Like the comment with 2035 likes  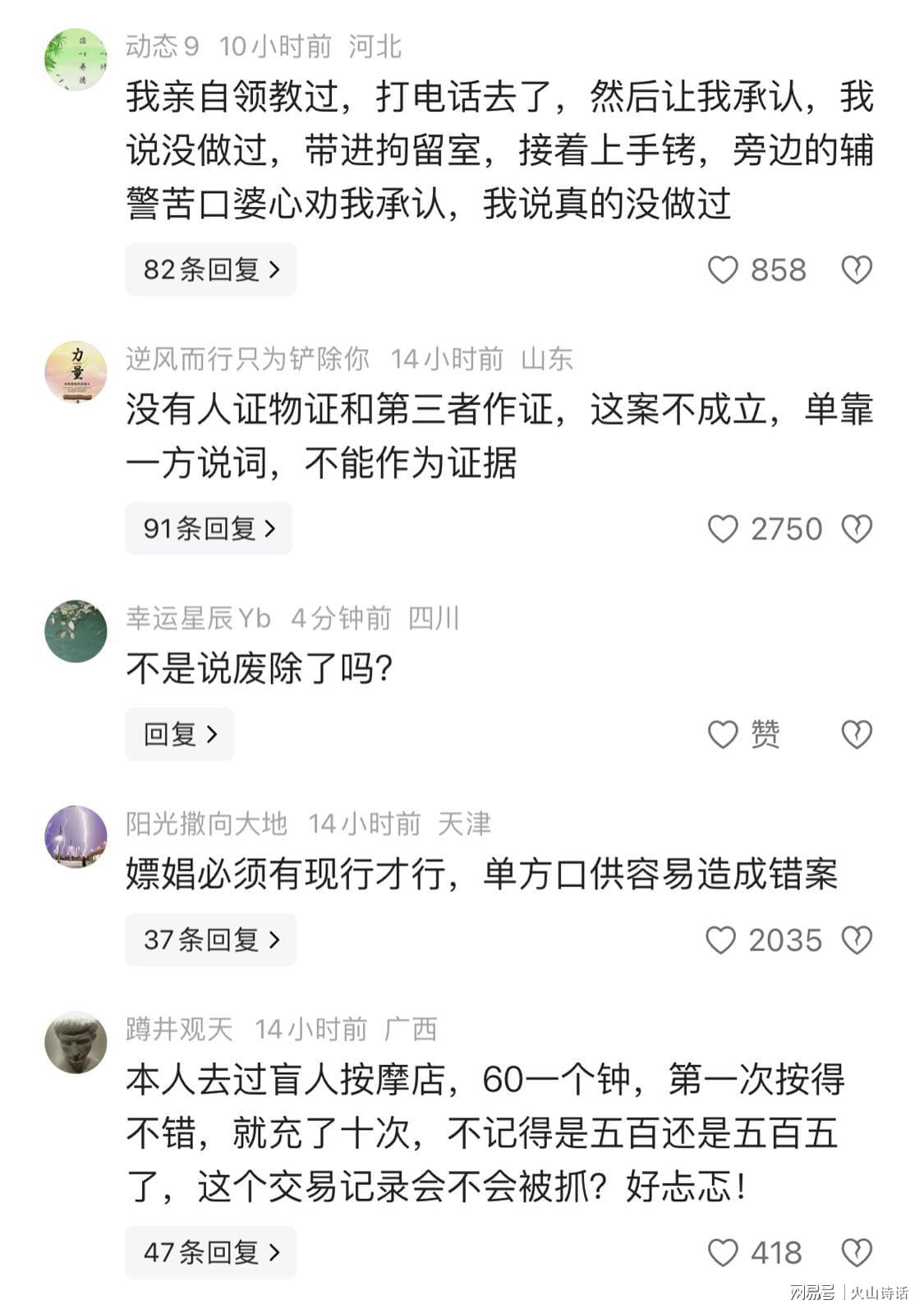click(721, 940)
